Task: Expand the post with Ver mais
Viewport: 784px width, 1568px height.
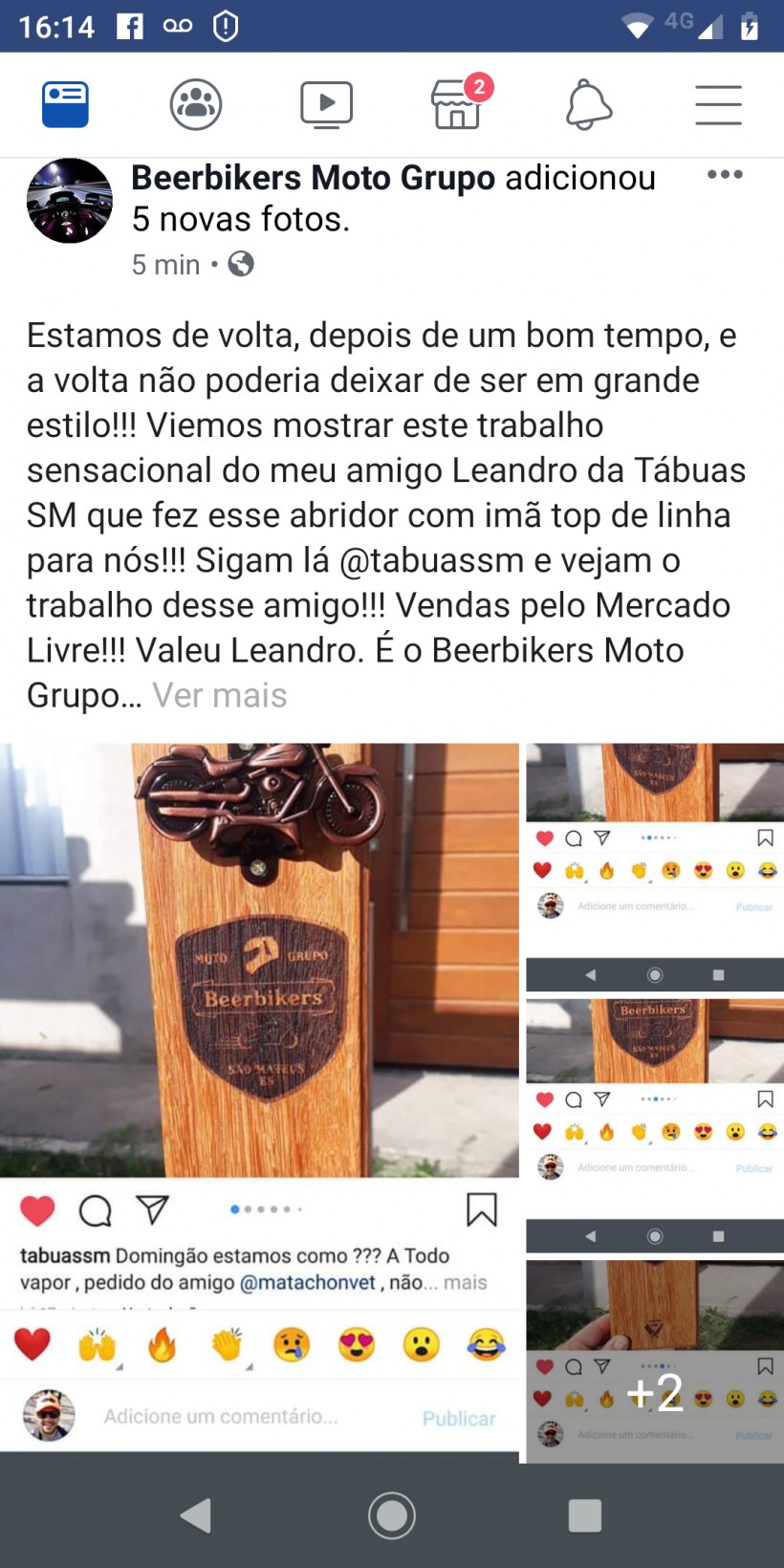Action: click(x=220, y=695)
